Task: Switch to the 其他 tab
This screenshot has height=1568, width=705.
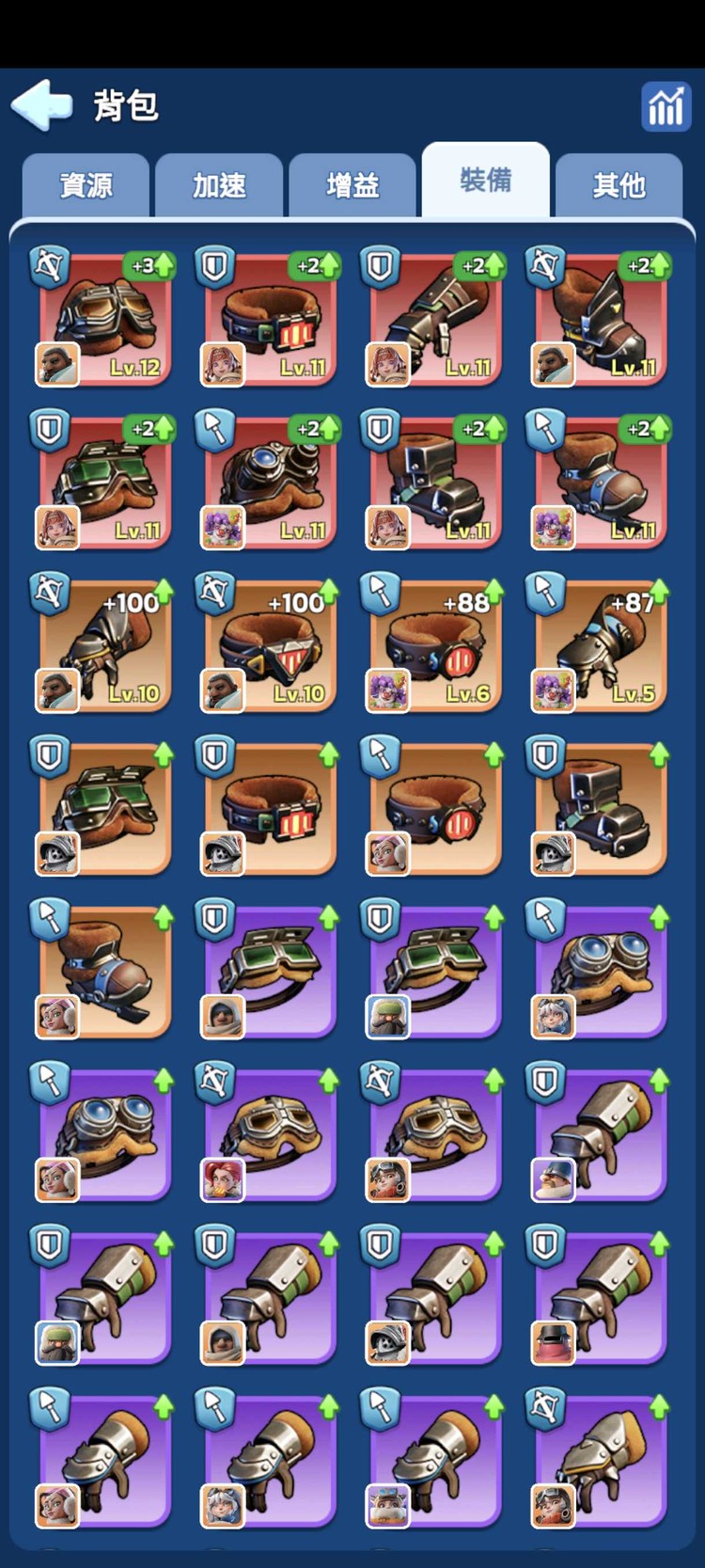Action: (x=619, y=185)
